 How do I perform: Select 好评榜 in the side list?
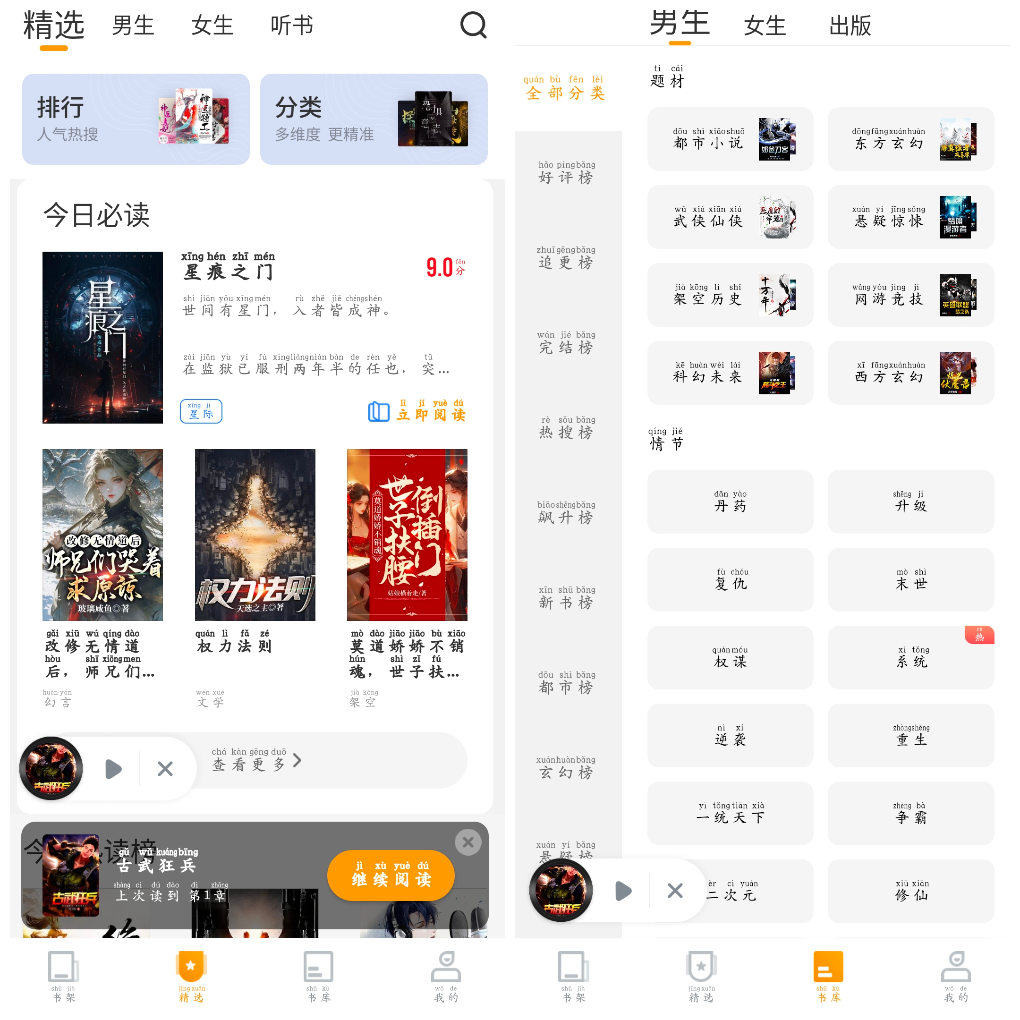click(x=566, y=174)
